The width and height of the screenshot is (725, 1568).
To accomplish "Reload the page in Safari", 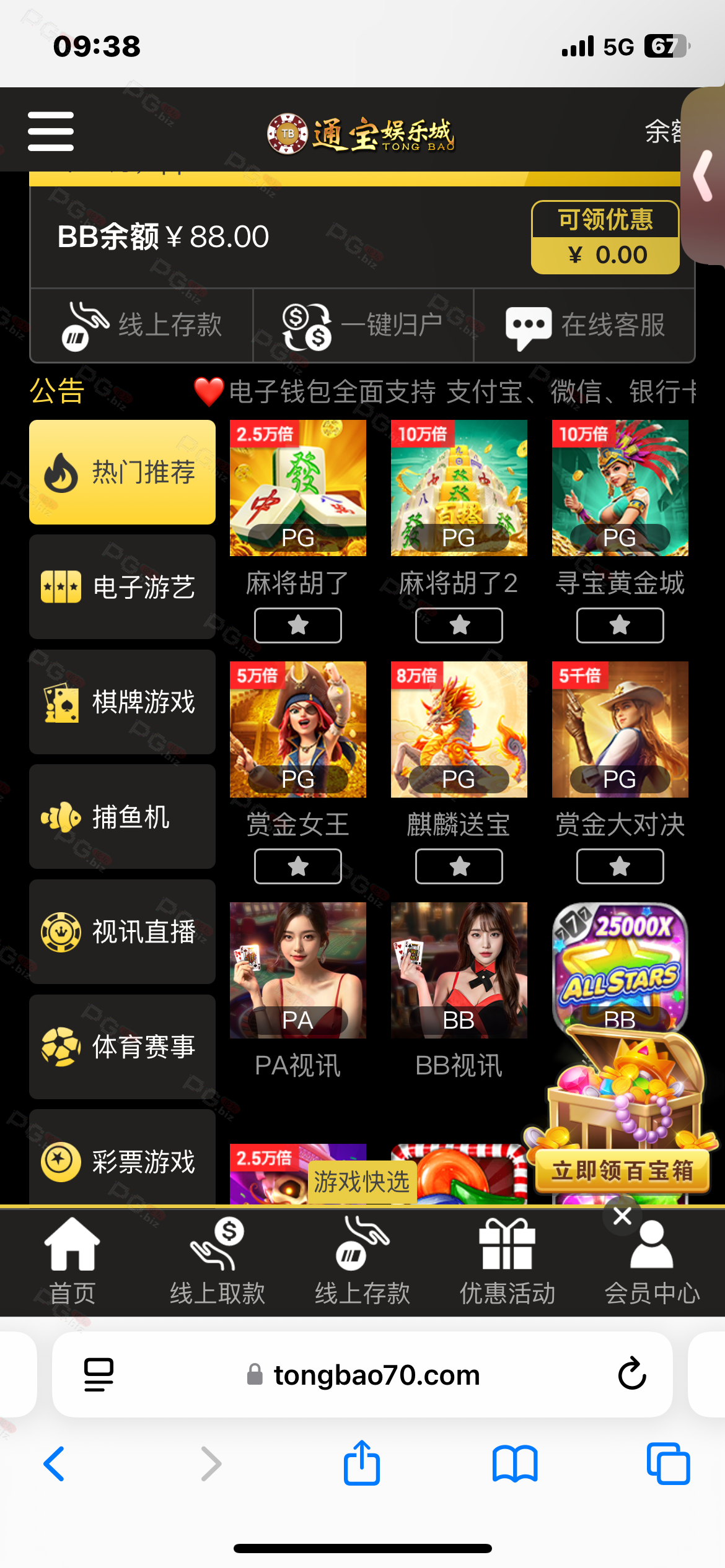I will (x=632, y=1374).
